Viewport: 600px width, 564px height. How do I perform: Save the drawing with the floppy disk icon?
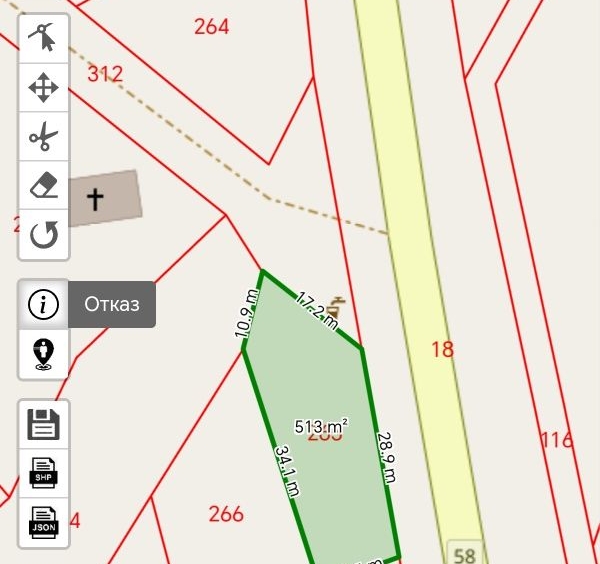pos(44,424)
